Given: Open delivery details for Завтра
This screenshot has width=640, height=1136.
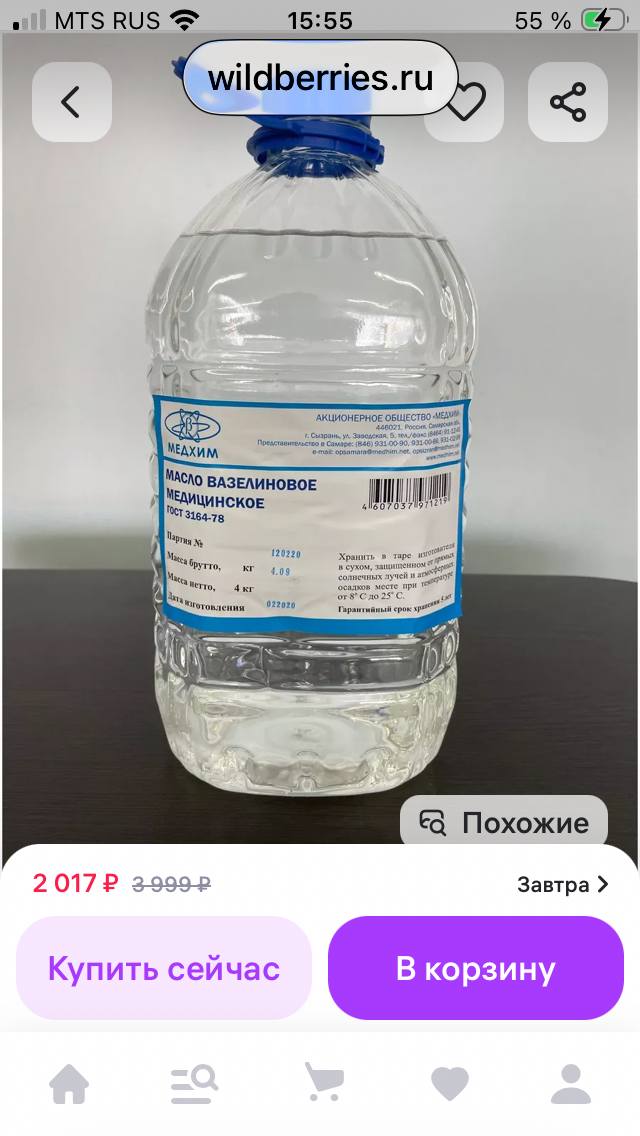Looking at the screenshot, I should click(562, 884).
